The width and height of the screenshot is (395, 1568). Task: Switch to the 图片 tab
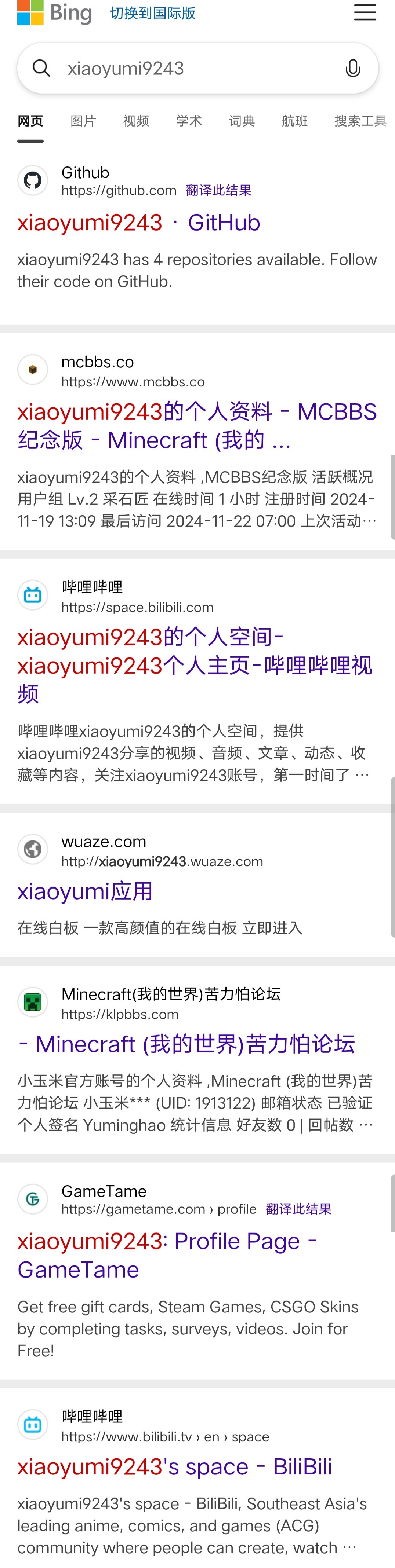tap(83, 121)
